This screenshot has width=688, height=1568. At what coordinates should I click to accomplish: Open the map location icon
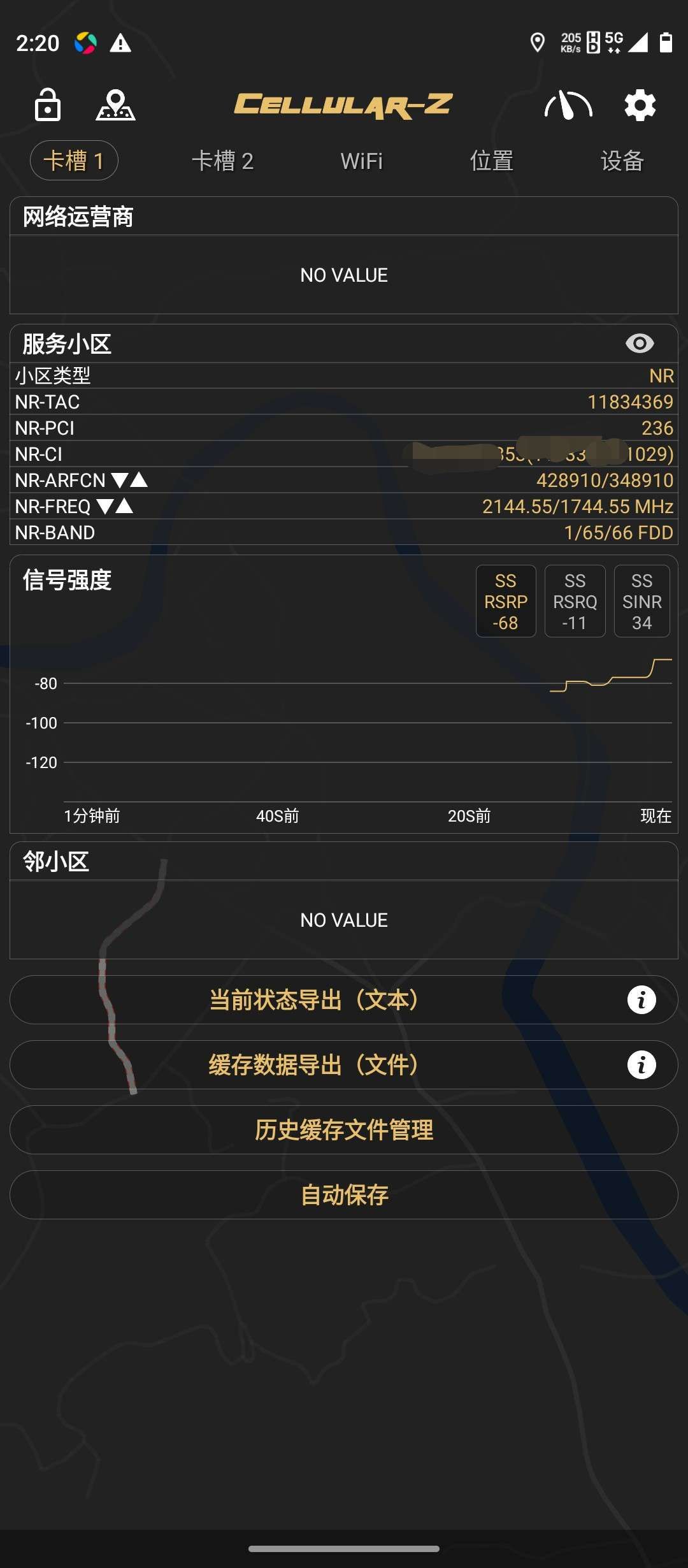(x=115, y=105)
